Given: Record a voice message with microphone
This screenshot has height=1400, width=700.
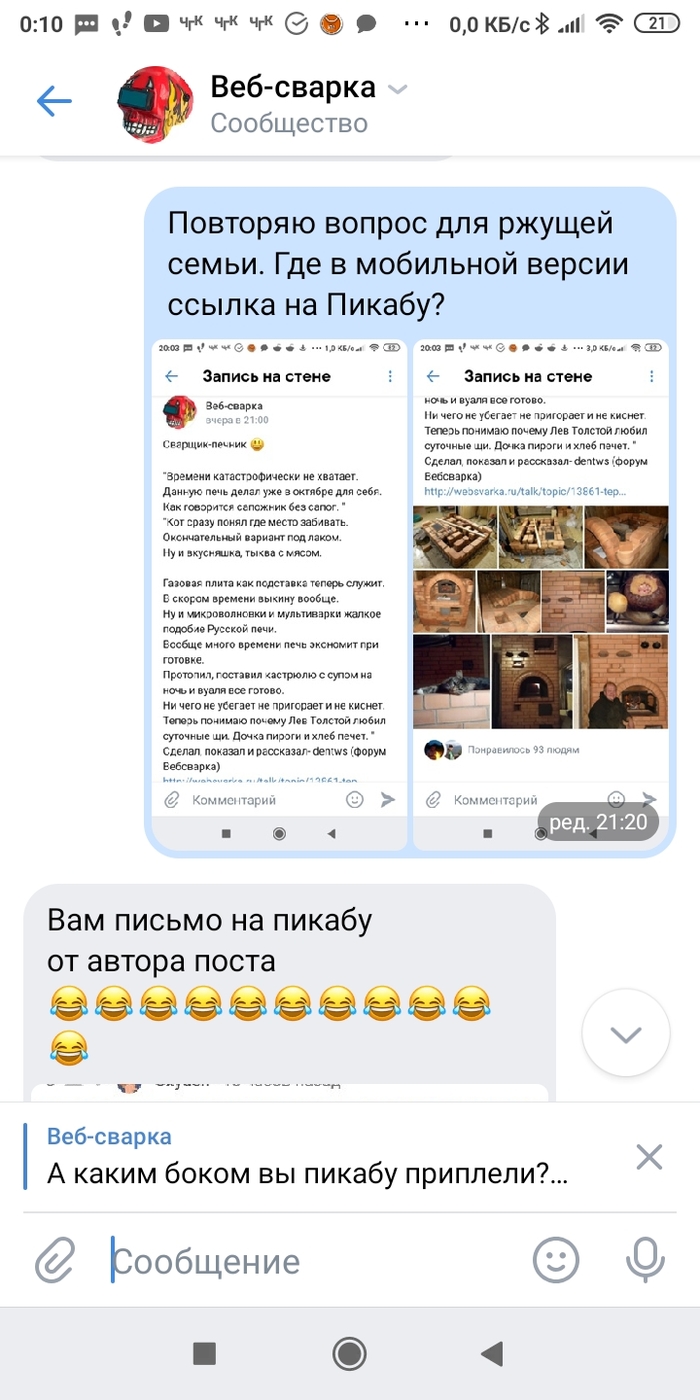Looking at the screenshot, I should point(646,1260).
